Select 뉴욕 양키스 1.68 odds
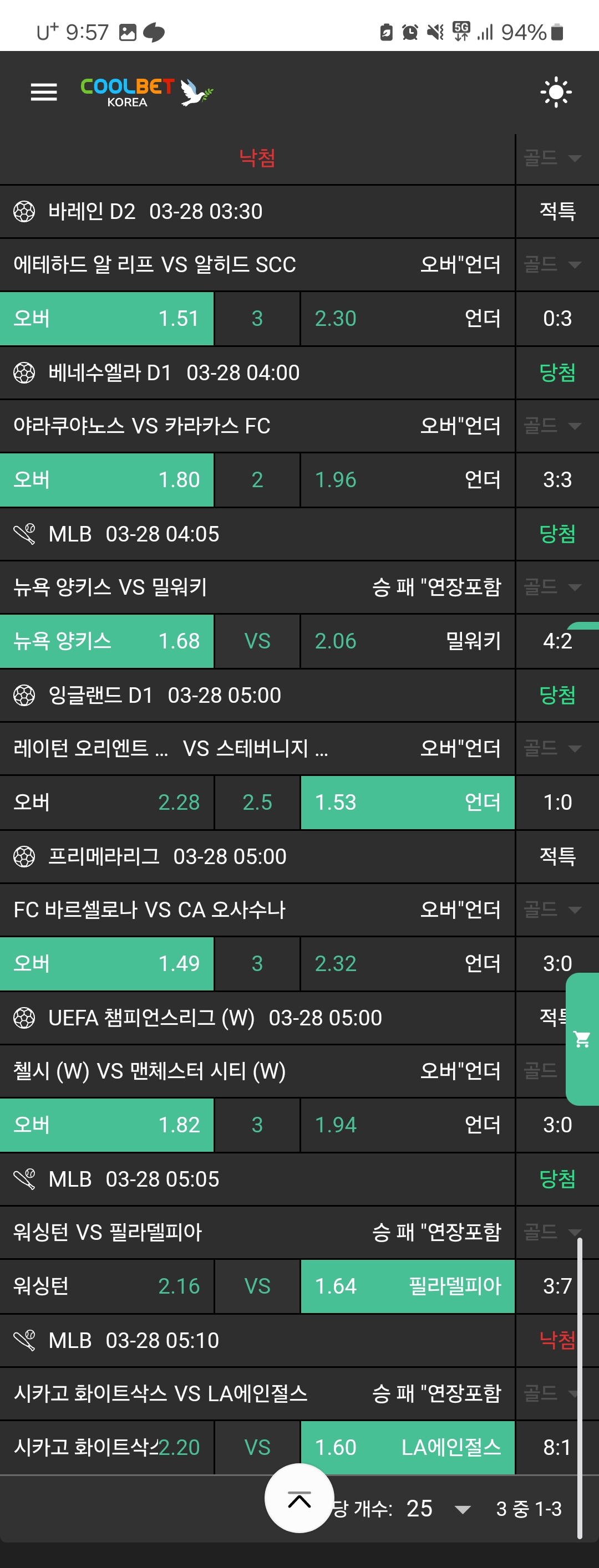This screenshot has width=599, height=1568. pyautogui.click(x=106, y=642)
